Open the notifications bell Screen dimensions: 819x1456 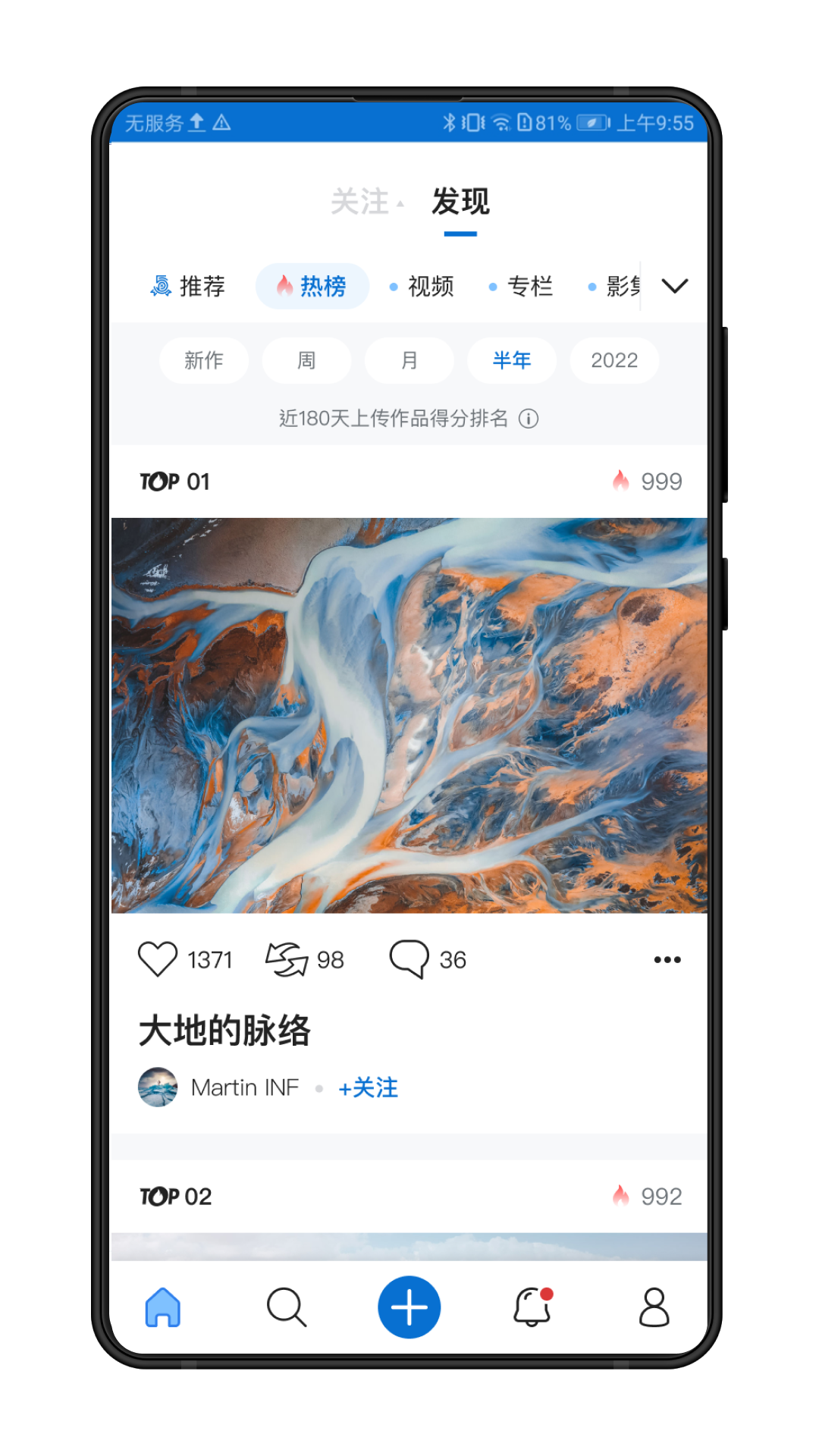pyautogui.click(x=532, y=1307)
